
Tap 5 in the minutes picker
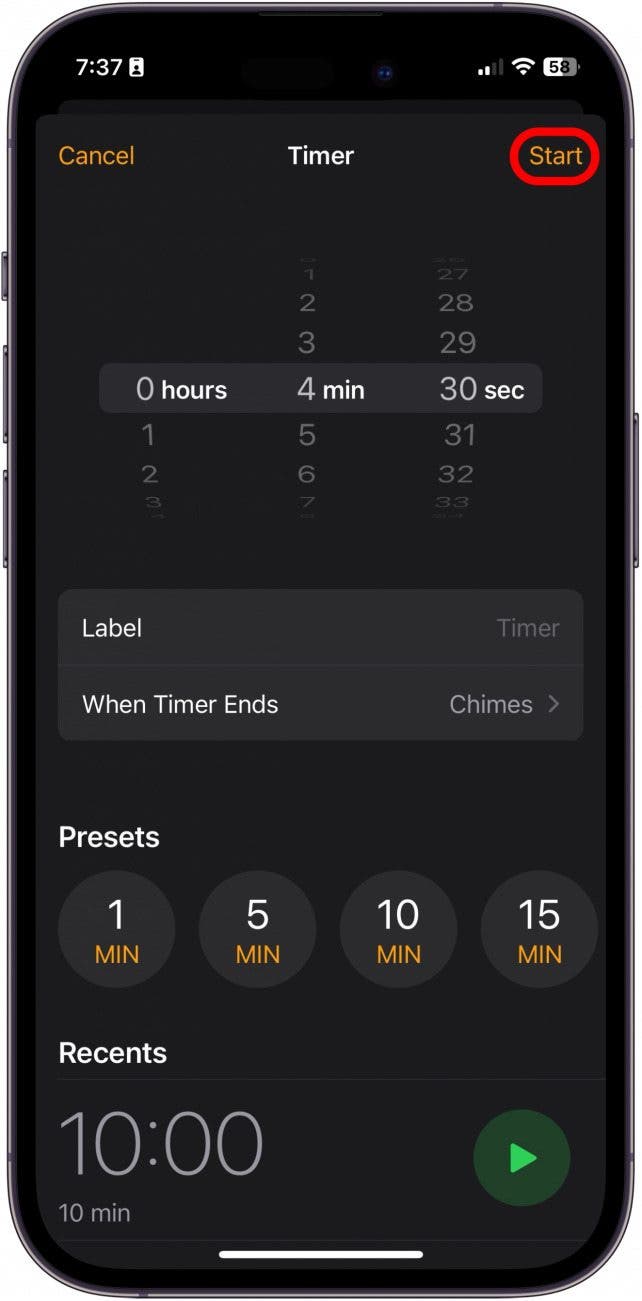[307, 435]
